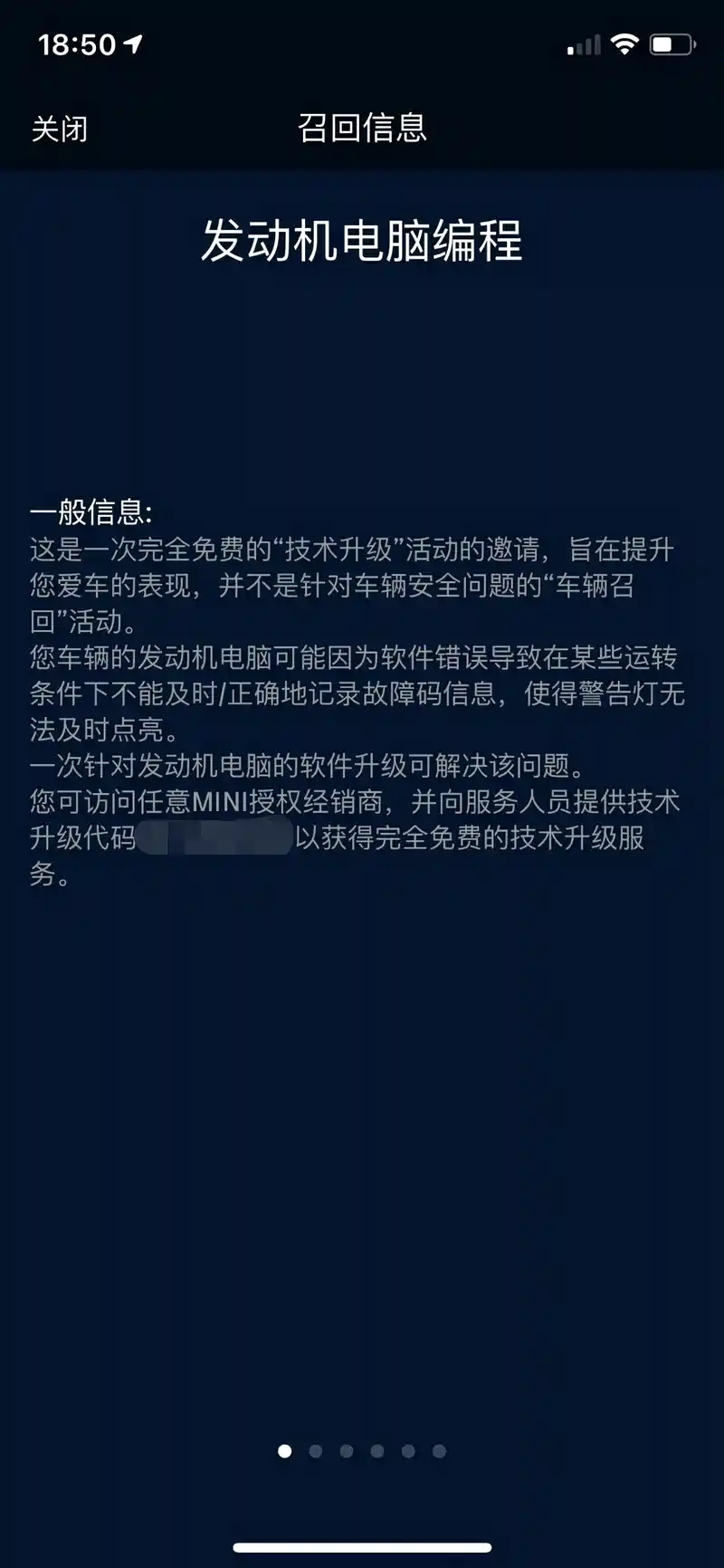
Task: Close the 召回信息 recall information page
Action: (60, 129)
